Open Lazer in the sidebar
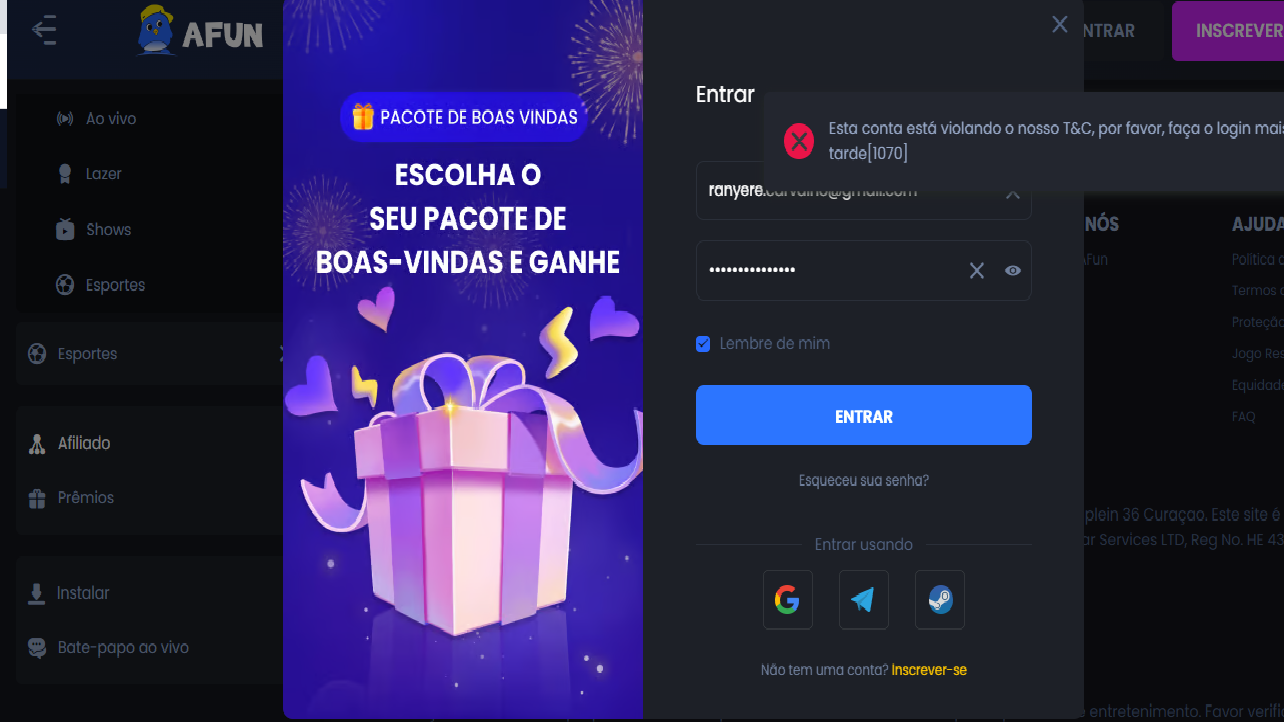This screenshot has width=1284, height=722. click(103, 174)
